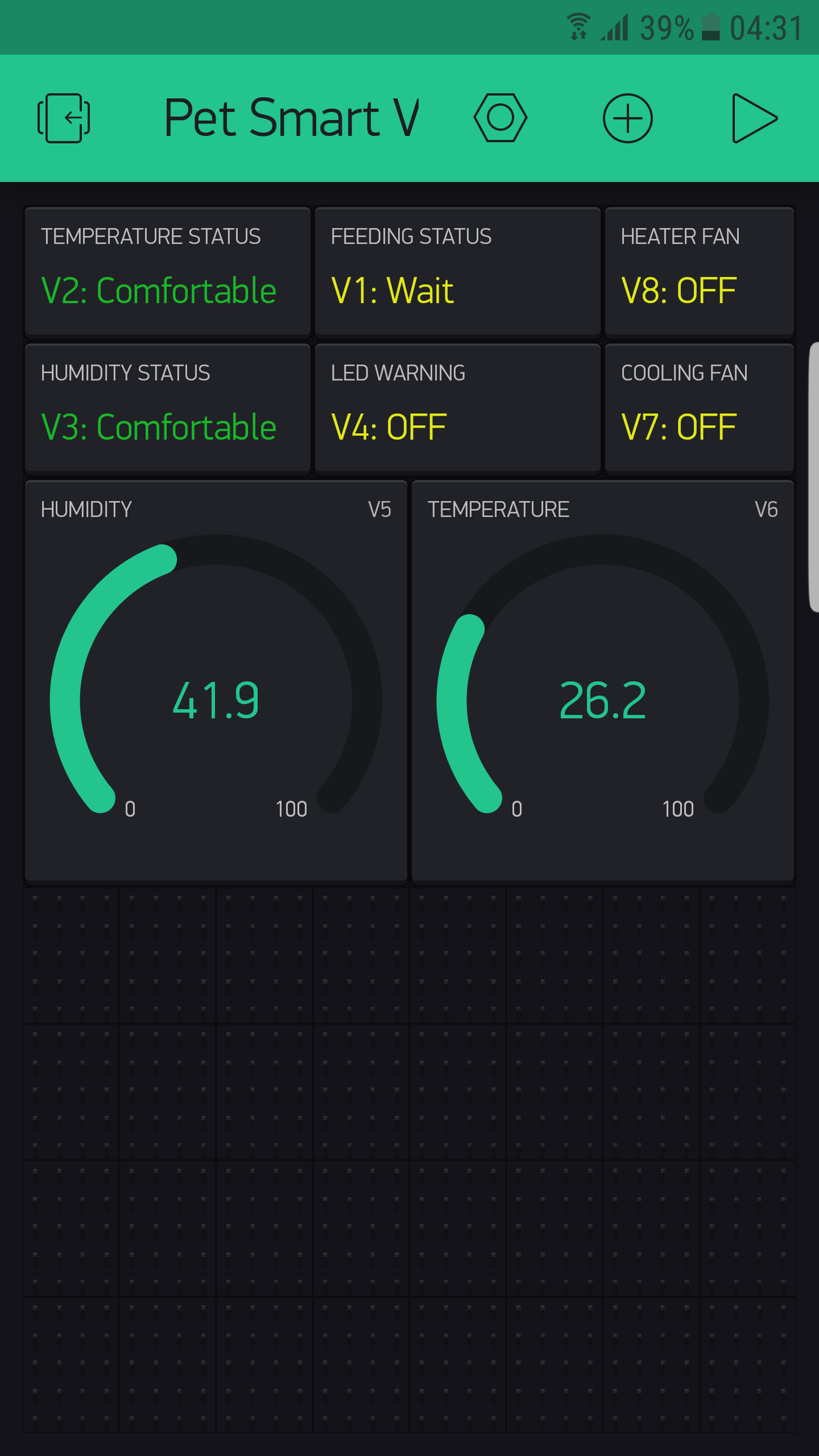Open Humidity Status widget

(x=167, y=408)
